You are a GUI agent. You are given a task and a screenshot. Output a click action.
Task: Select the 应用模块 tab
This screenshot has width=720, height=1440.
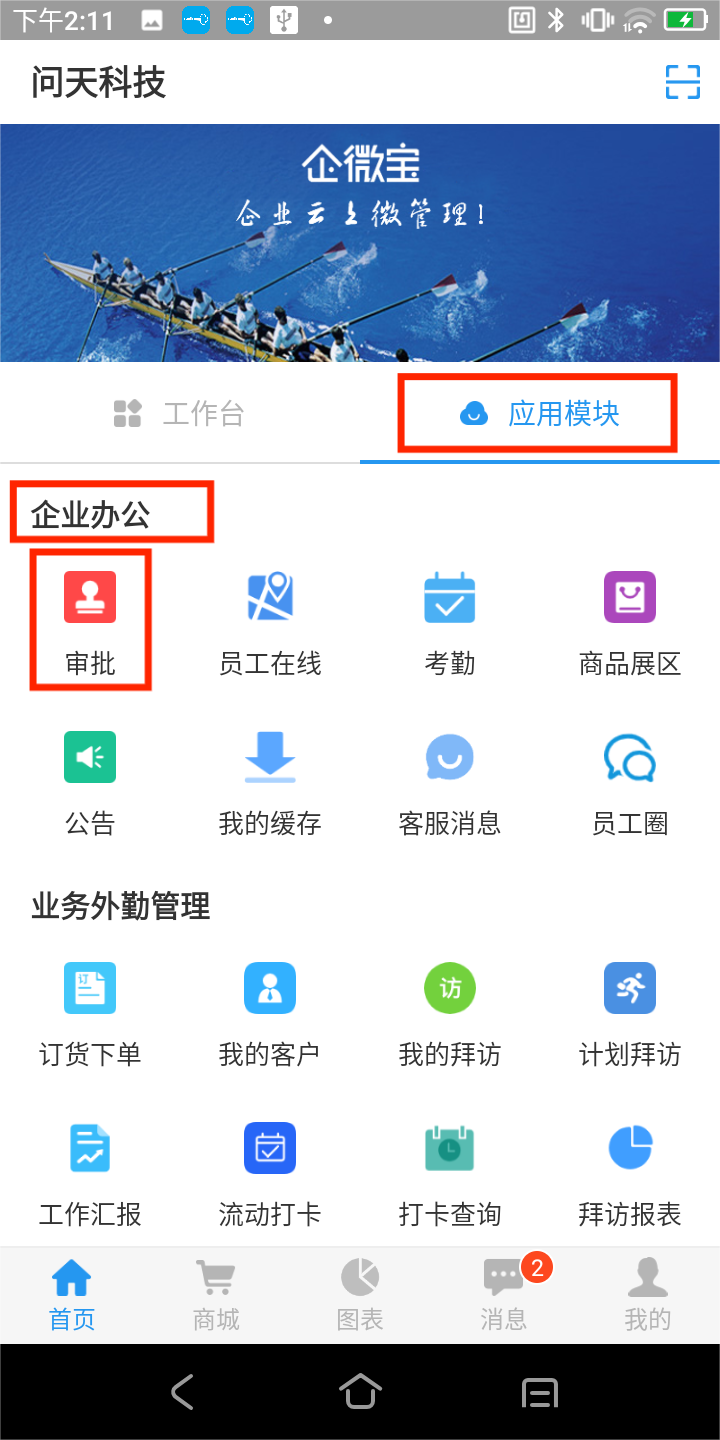coord(540,413)
